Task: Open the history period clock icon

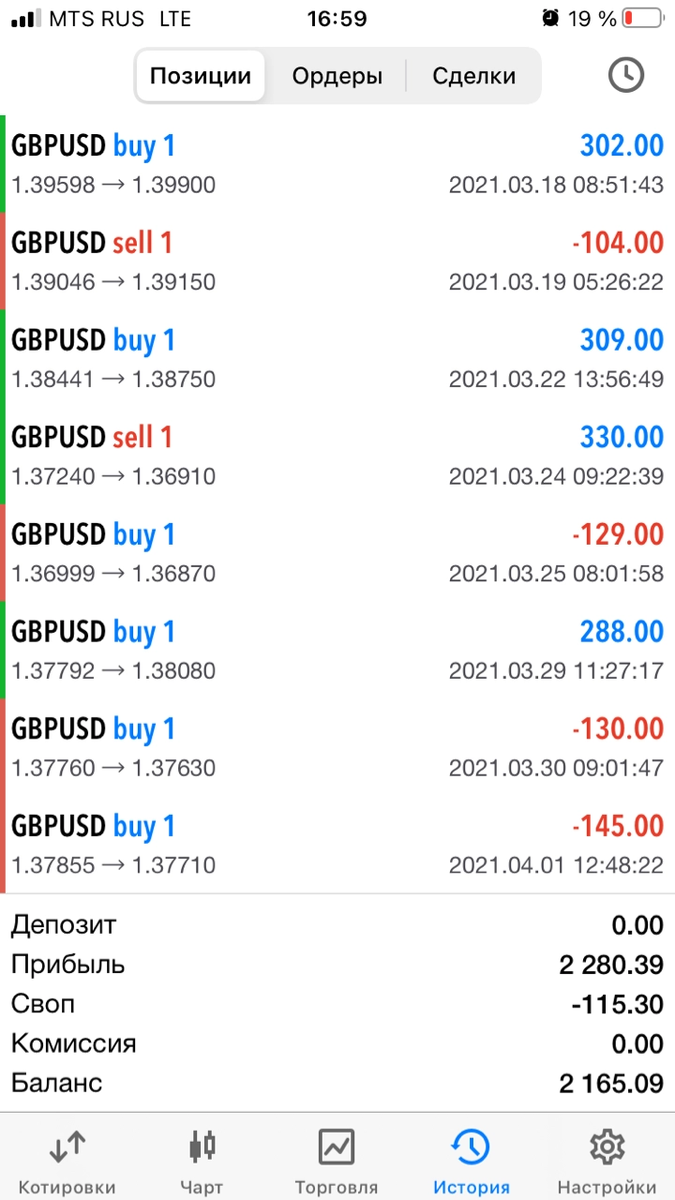Action: click(x=626, y=76)
